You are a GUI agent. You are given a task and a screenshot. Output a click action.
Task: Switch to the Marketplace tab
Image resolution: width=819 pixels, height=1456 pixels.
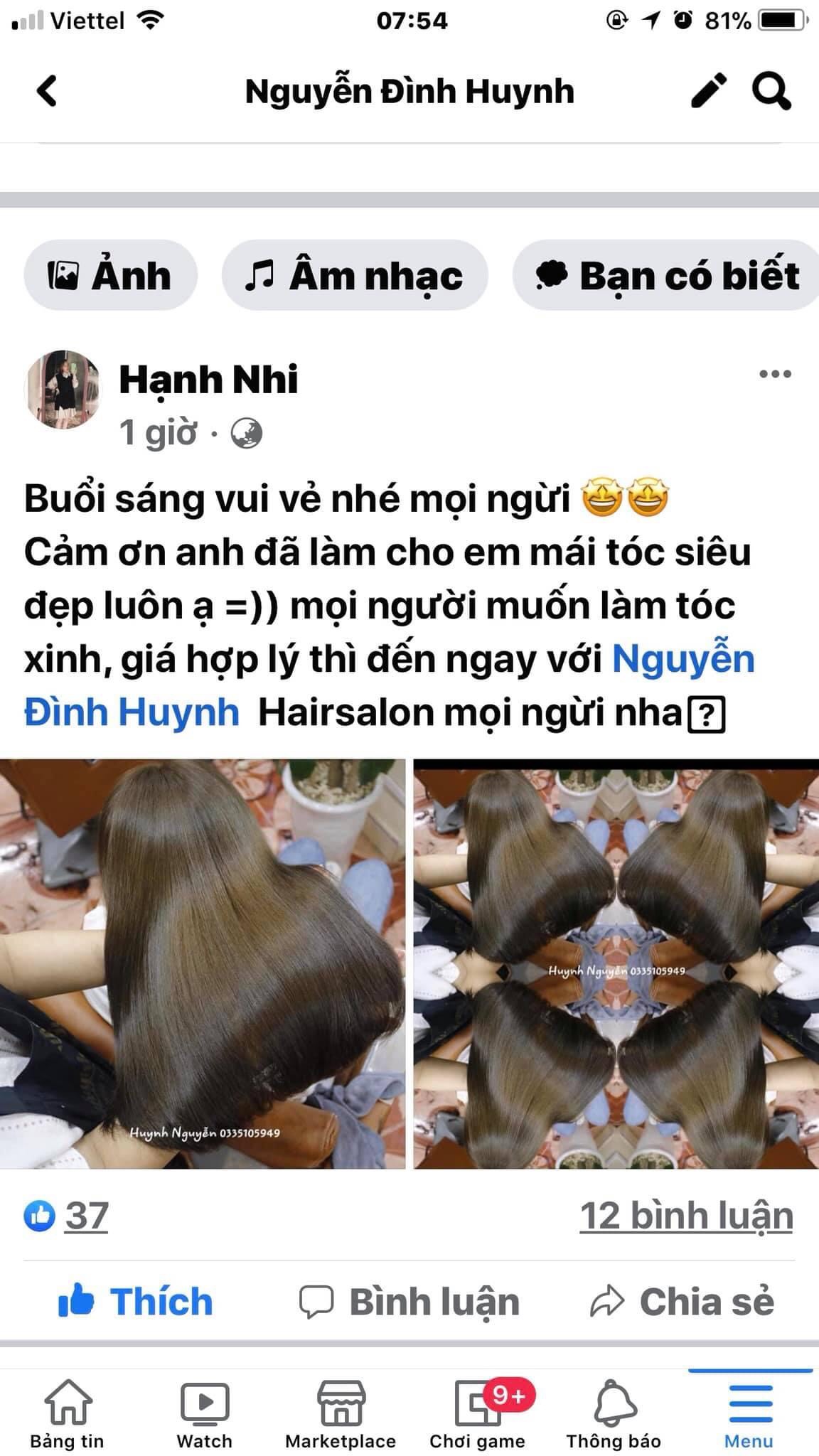tap(341, 1414)
